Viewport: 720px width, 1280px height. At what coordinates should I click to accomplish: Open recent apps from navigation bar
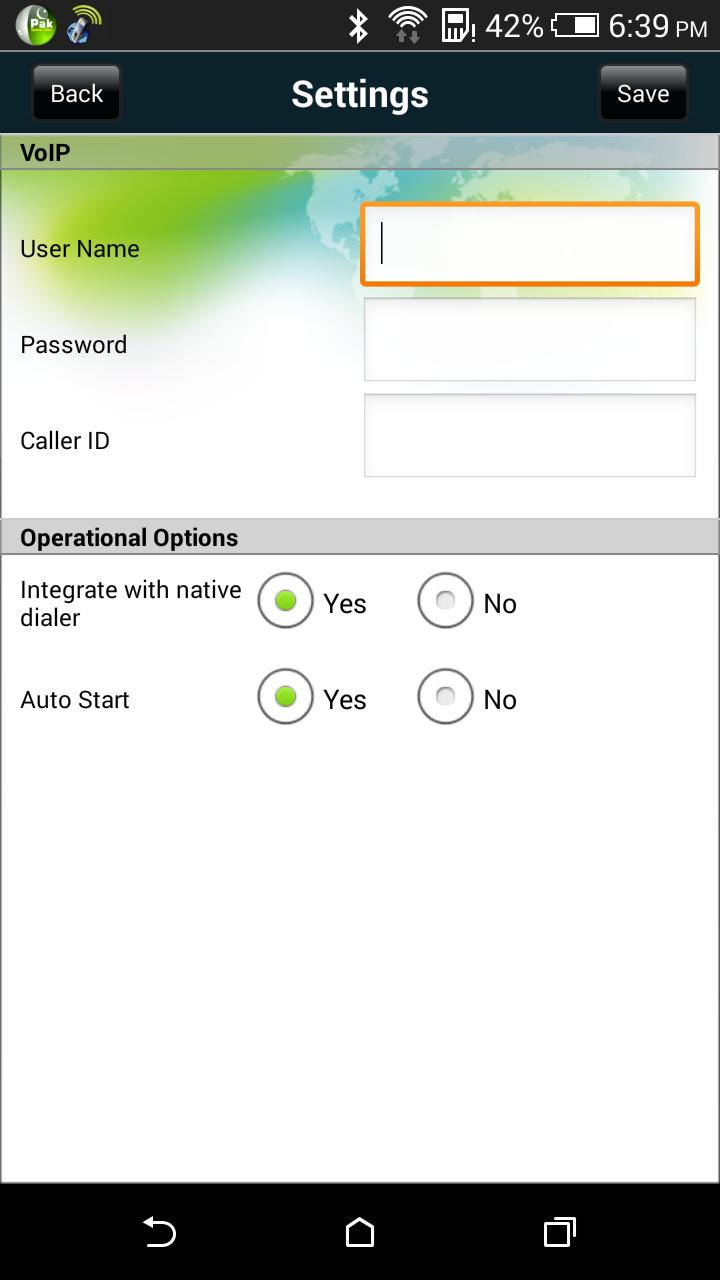tap(559, 1232)
